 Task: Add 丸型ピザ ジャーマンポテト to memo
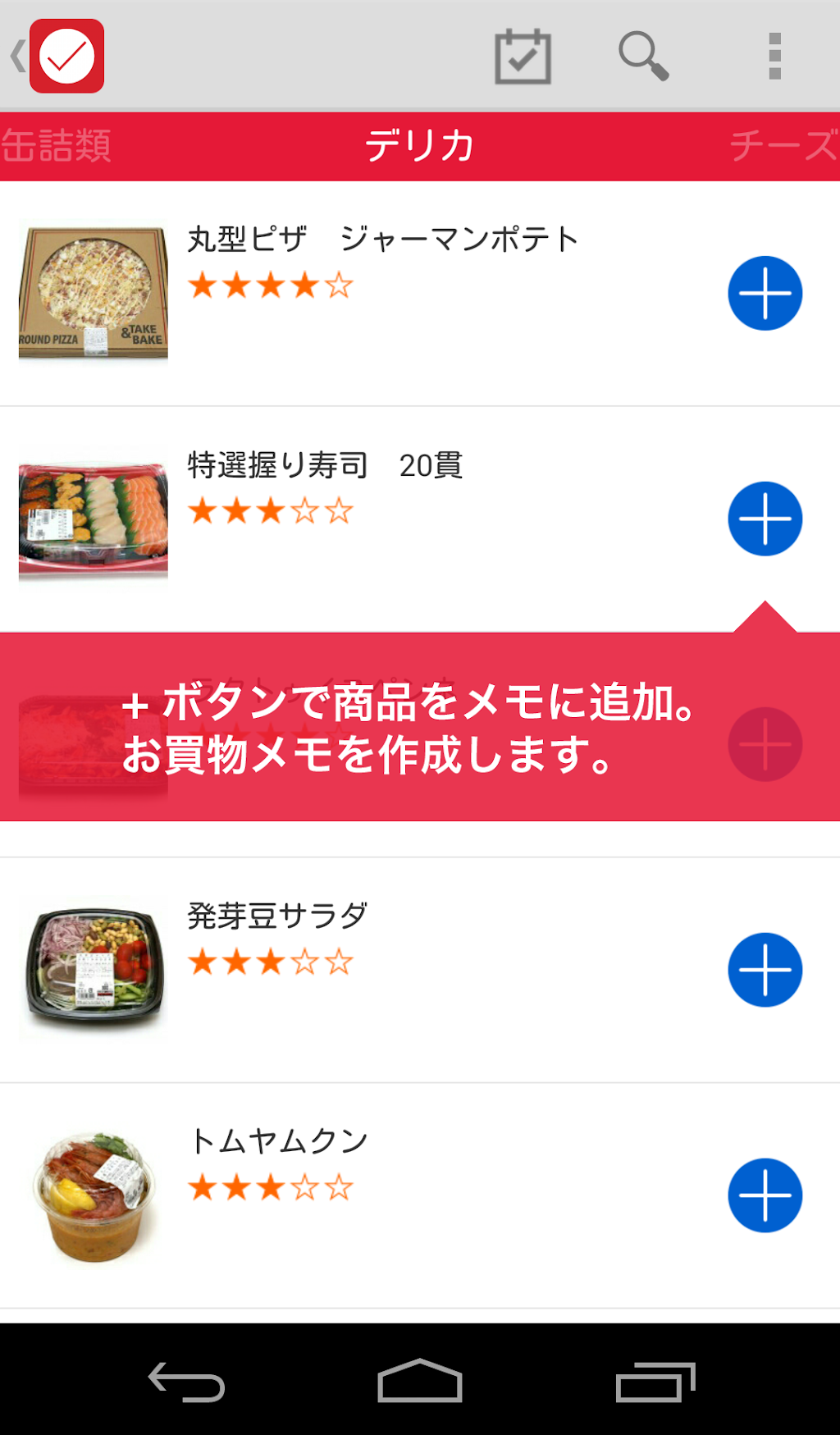[765, 294]
